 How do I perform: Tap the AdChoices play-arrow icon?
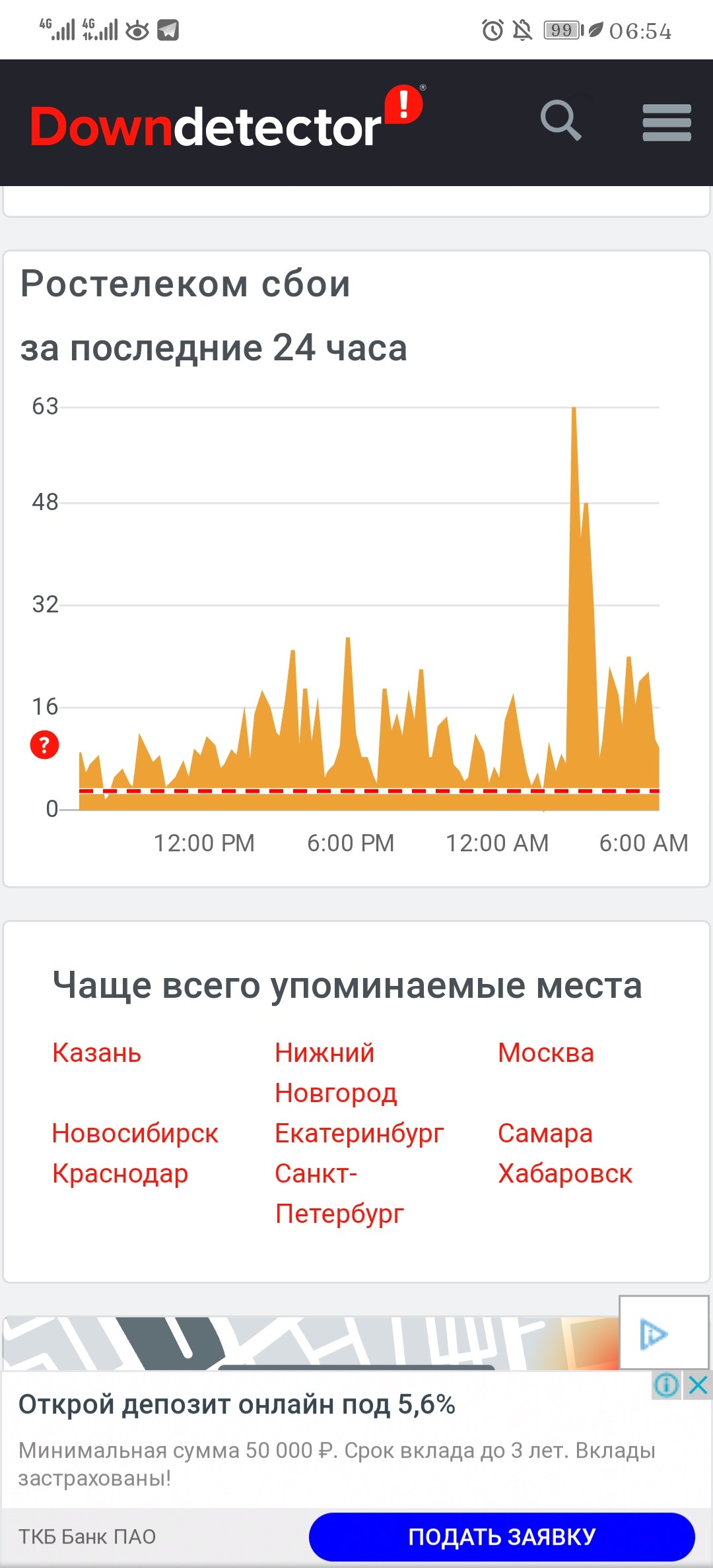tap(654, 1334)
